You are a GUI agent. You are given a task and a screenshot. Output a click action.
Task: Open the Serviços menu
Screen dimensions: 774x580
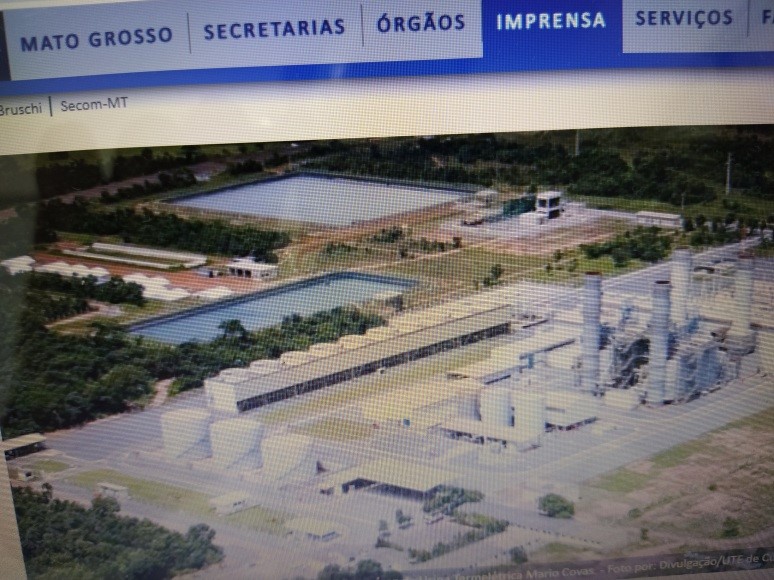point(684,18)
